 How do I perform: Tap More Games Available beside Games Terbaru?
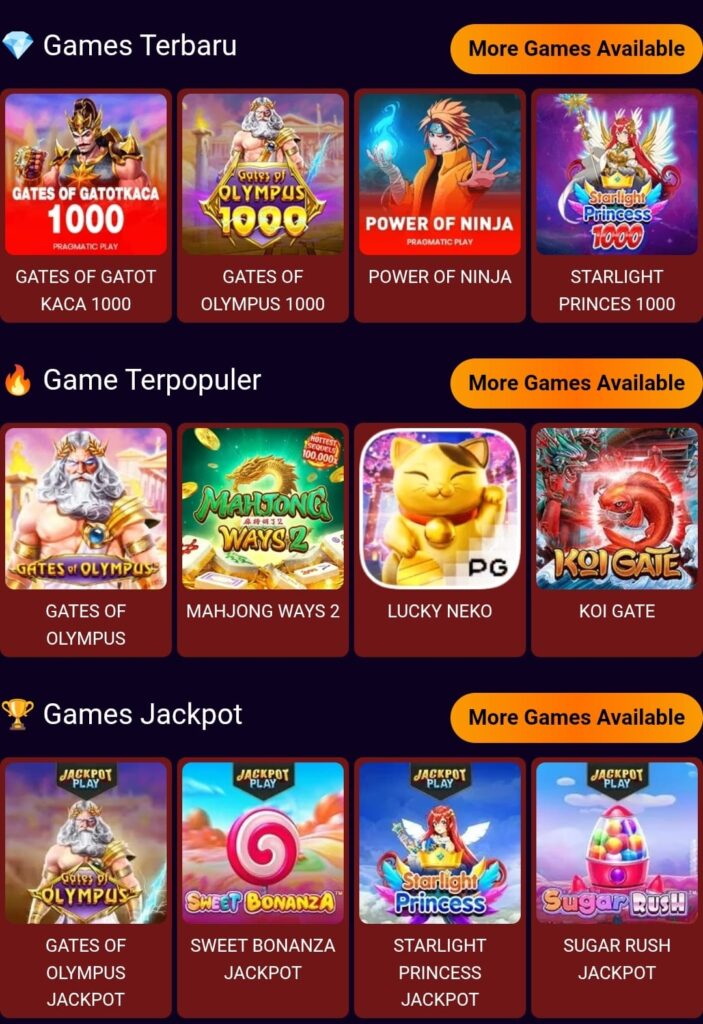[576, 49]
